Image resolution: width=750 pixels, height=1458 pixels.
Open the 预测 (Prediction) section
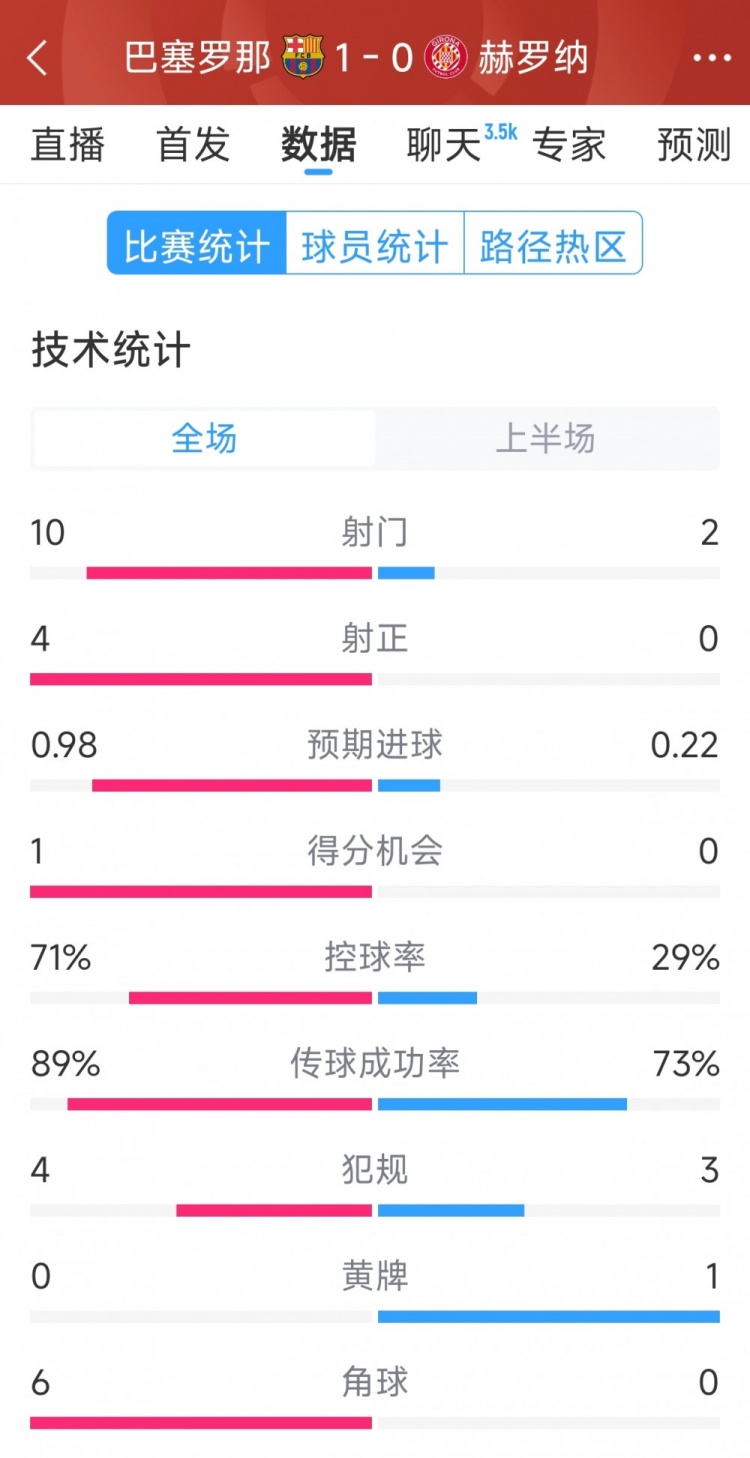(x=692, y=145)
